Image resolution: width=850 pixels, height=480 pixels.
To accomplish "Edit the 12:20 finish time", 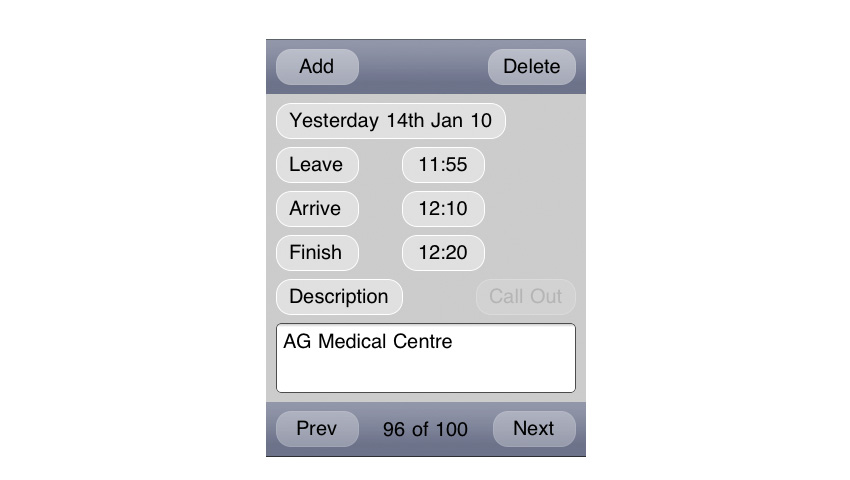I will tap(443, 253).
